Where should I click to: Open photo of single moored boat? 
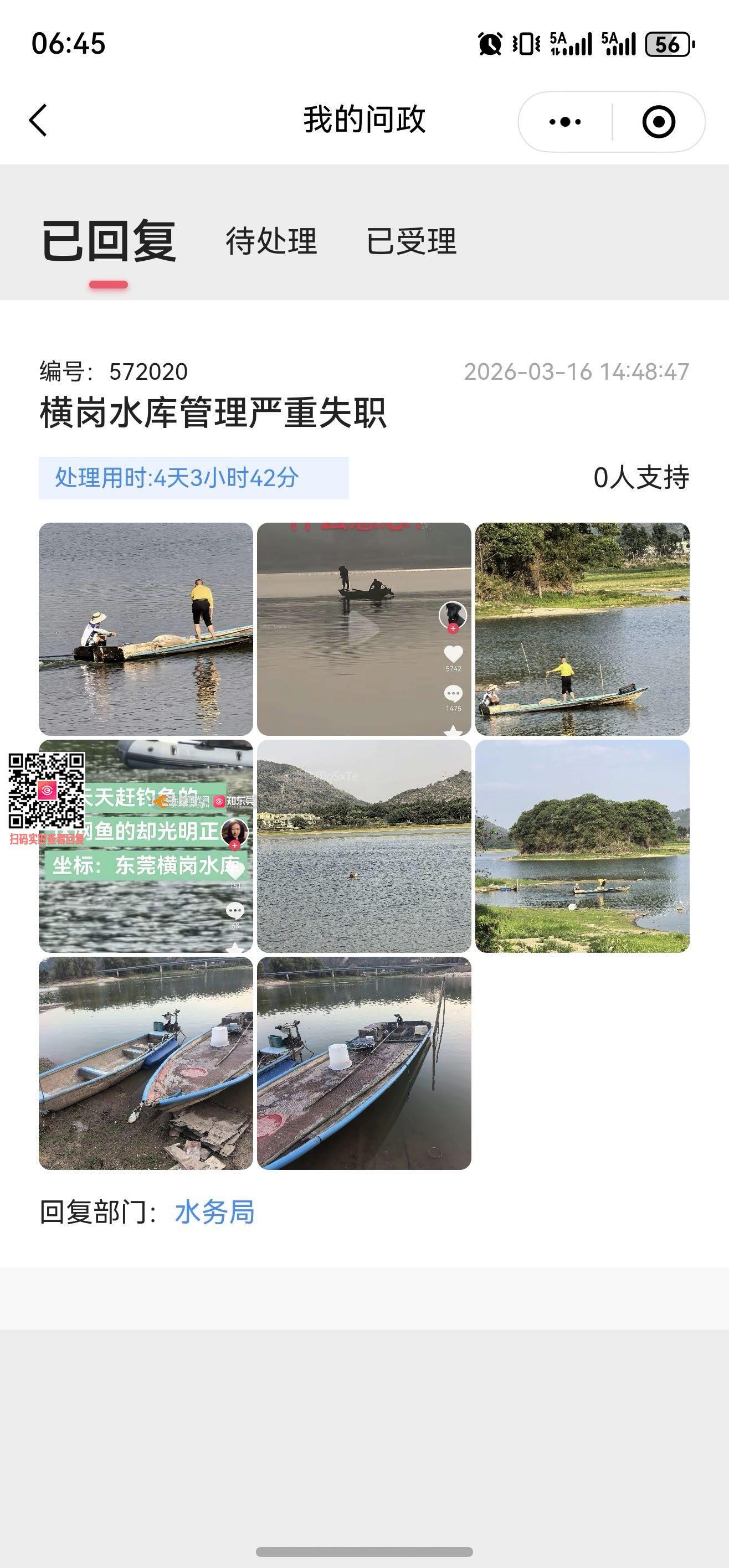[x=363, y=1063]
